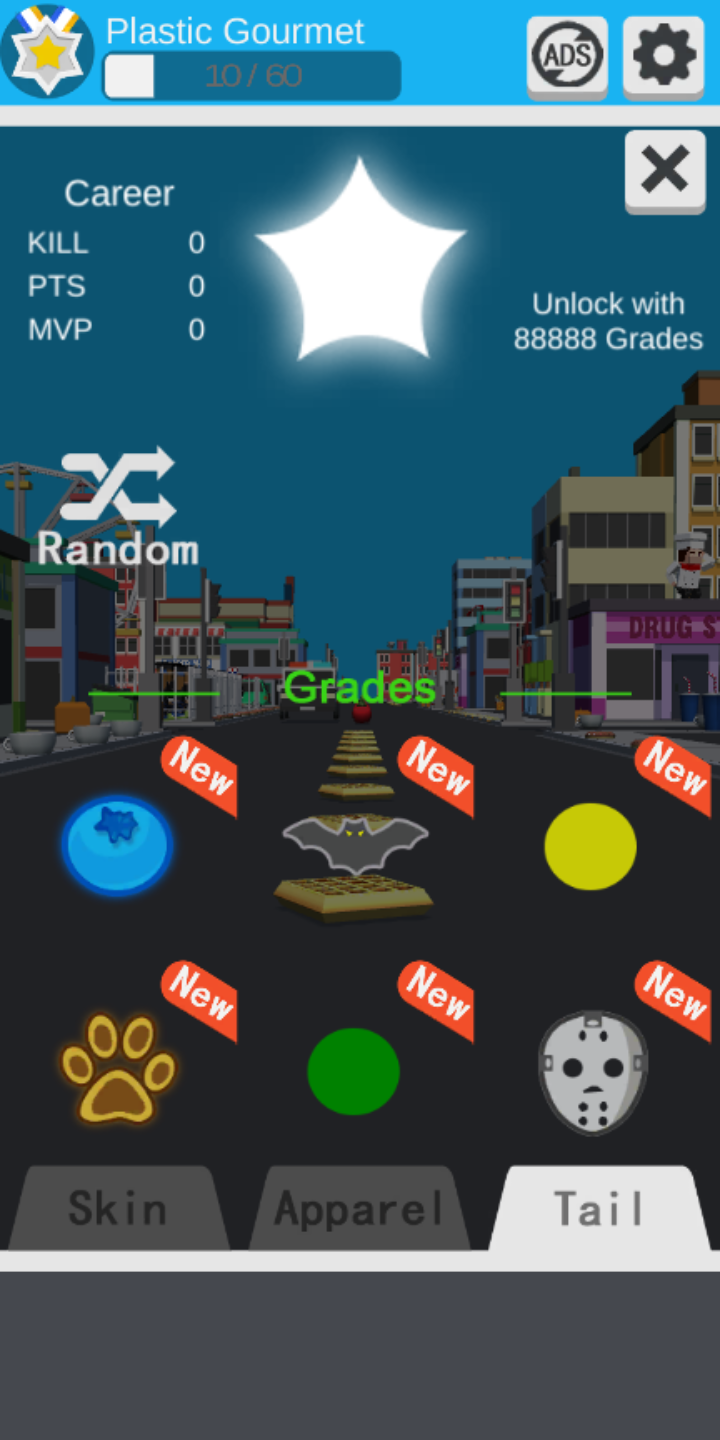Select the golden paw print tail
This screenshot has height=1440, width=720.
coord(118,1068)
